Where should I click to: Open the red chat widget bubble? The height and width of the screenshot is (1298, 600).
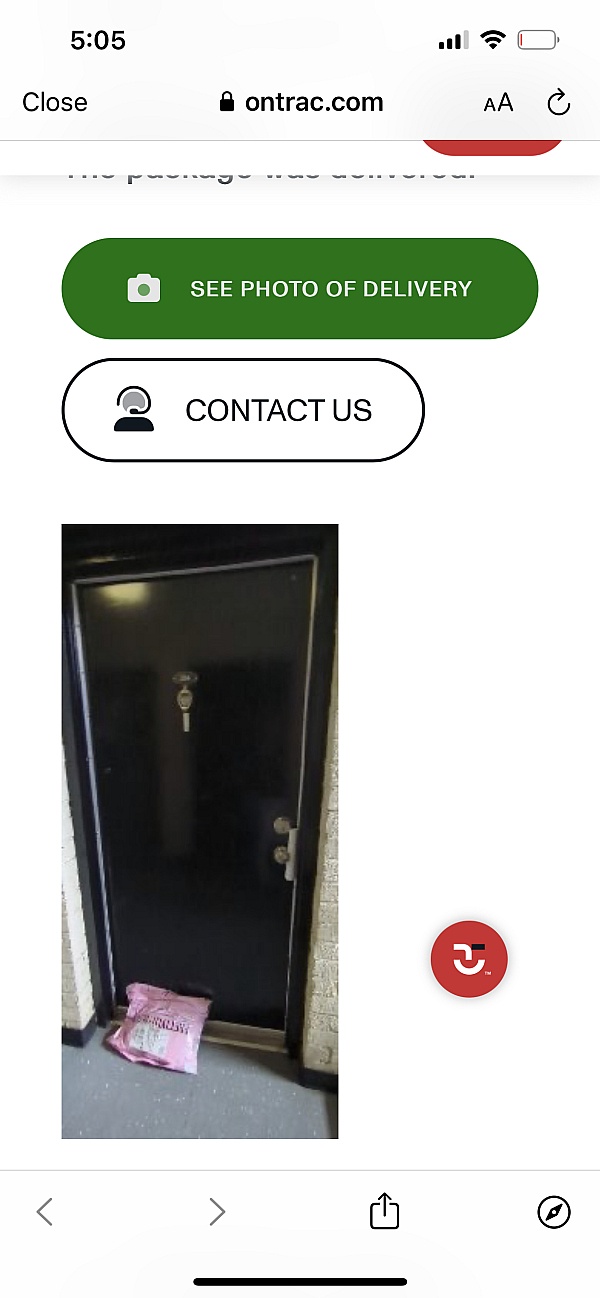point(469,959)
